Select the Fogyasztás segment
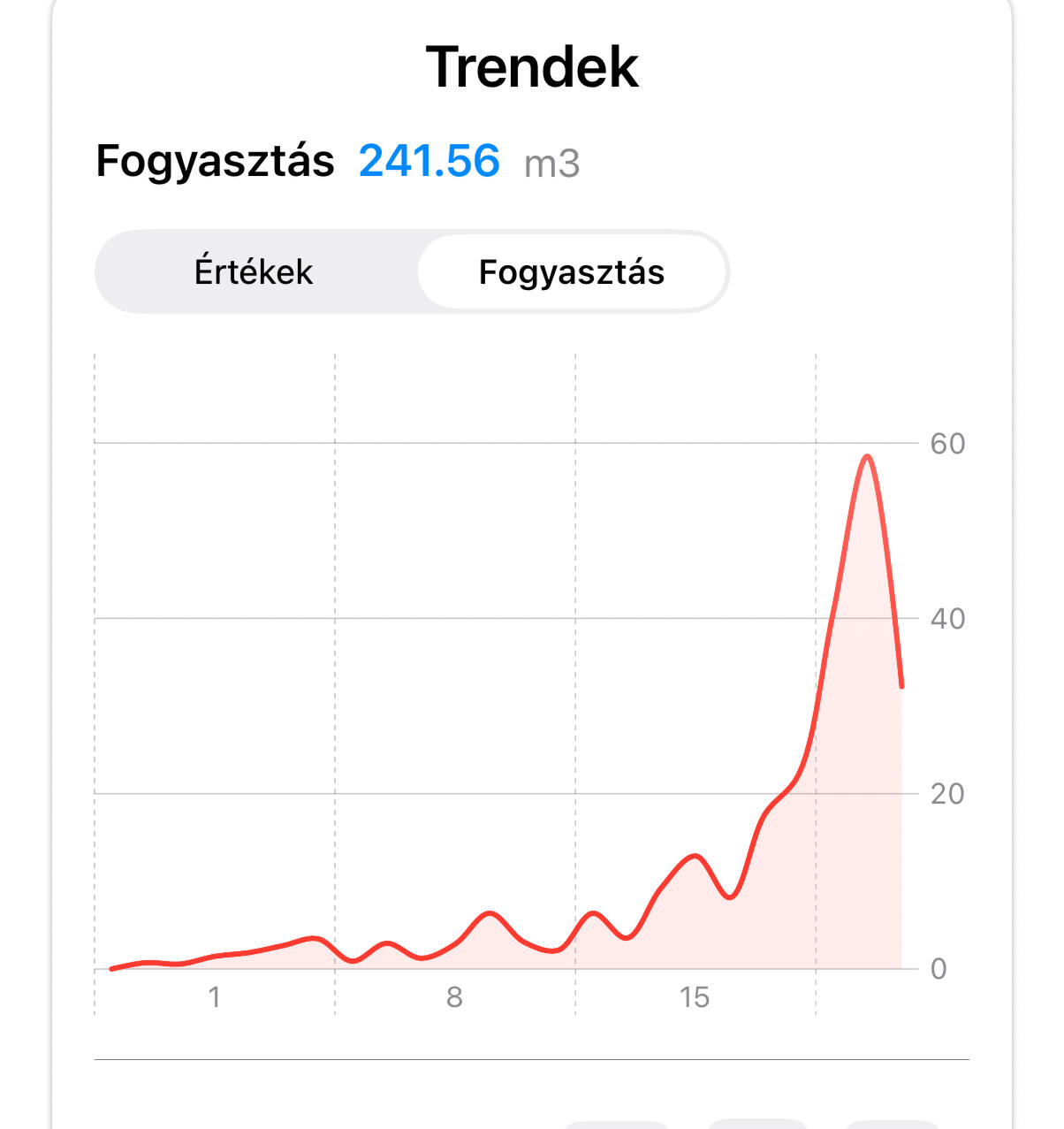The height and width of the screenshot is (1129, 1064). 571,271
